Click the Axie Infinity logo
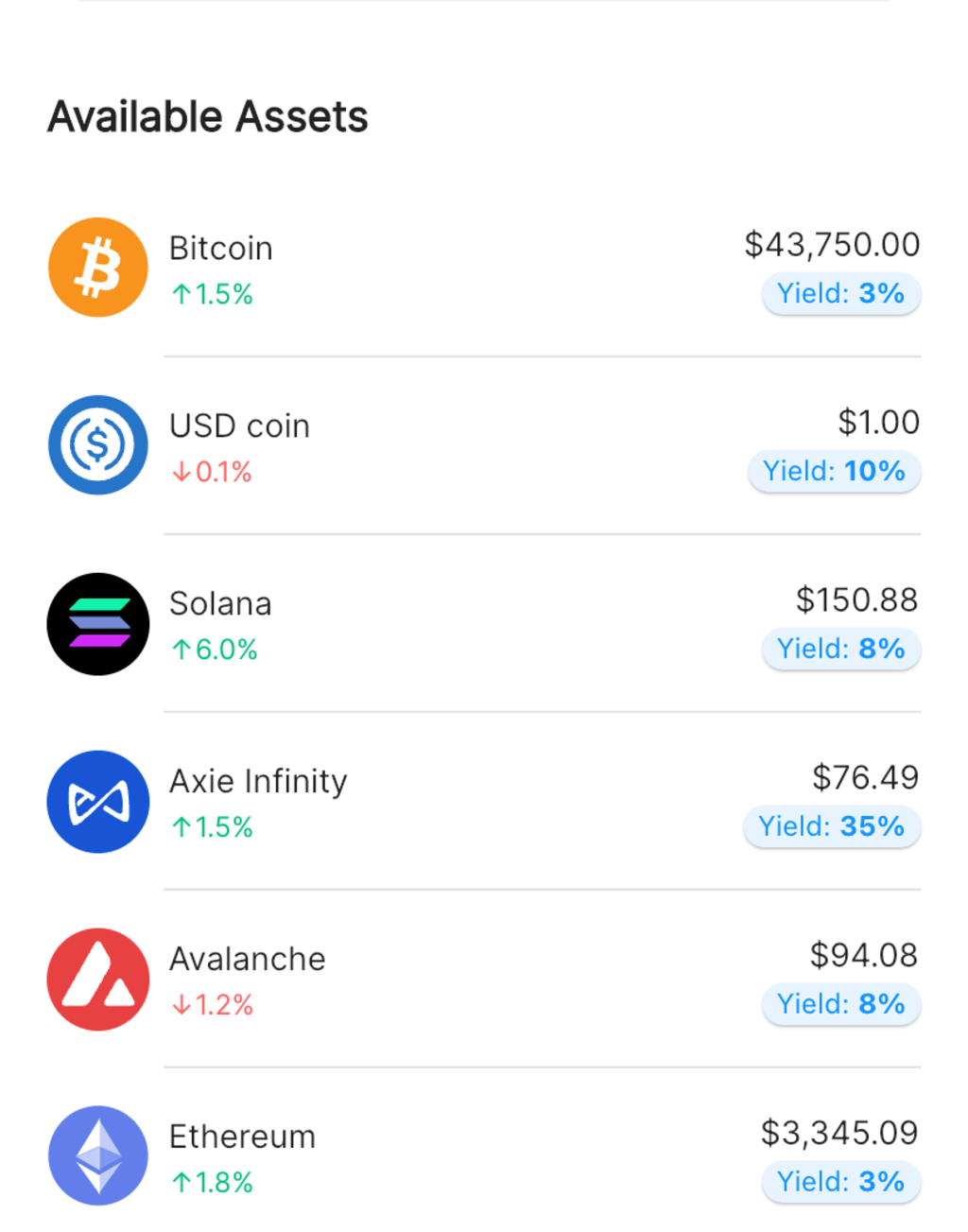Screen dimensions: 968x1232 click(x=97, y=801)
